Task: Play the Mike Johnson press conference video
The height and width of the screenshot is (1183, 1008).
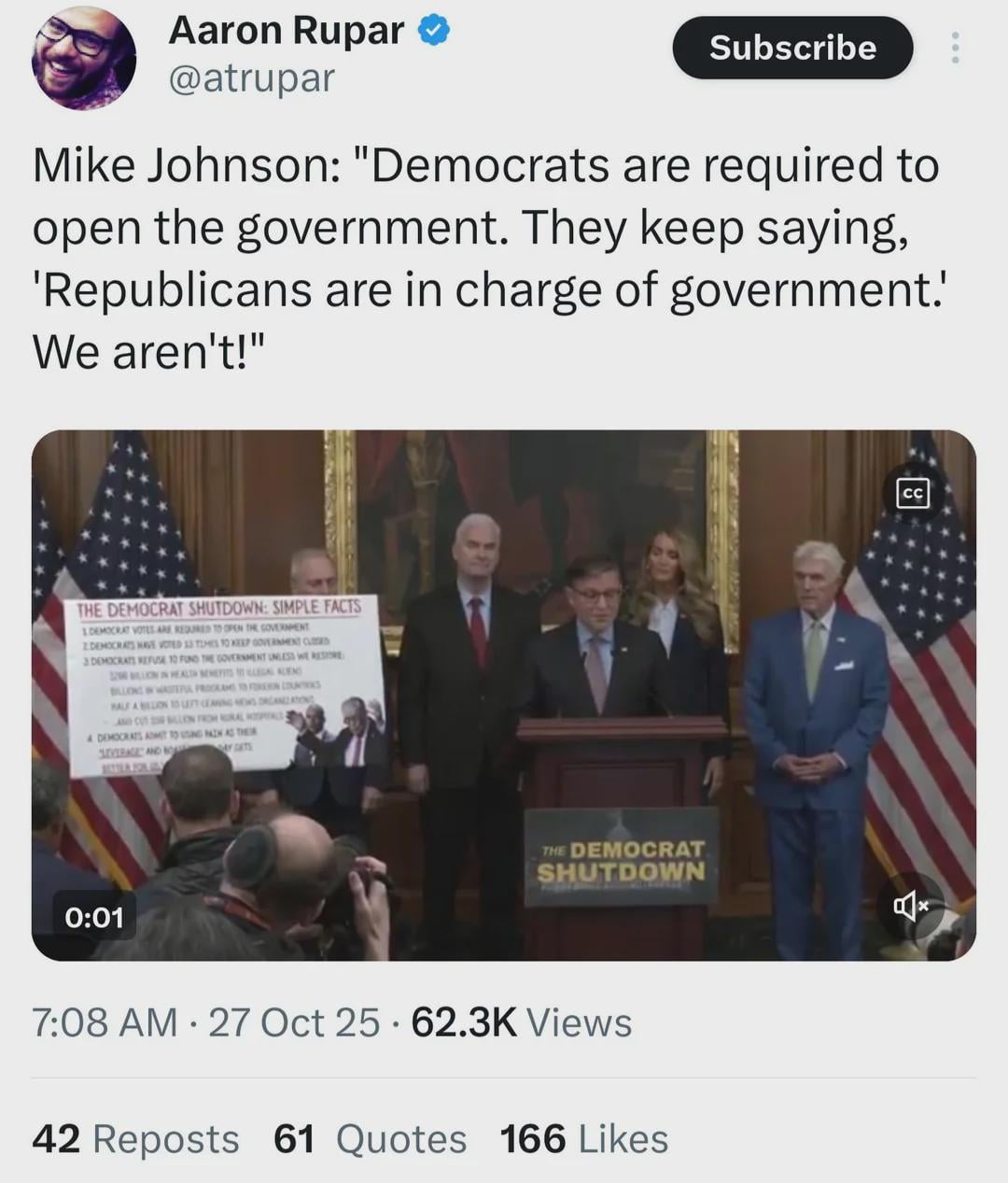Action: click(504, 696)
